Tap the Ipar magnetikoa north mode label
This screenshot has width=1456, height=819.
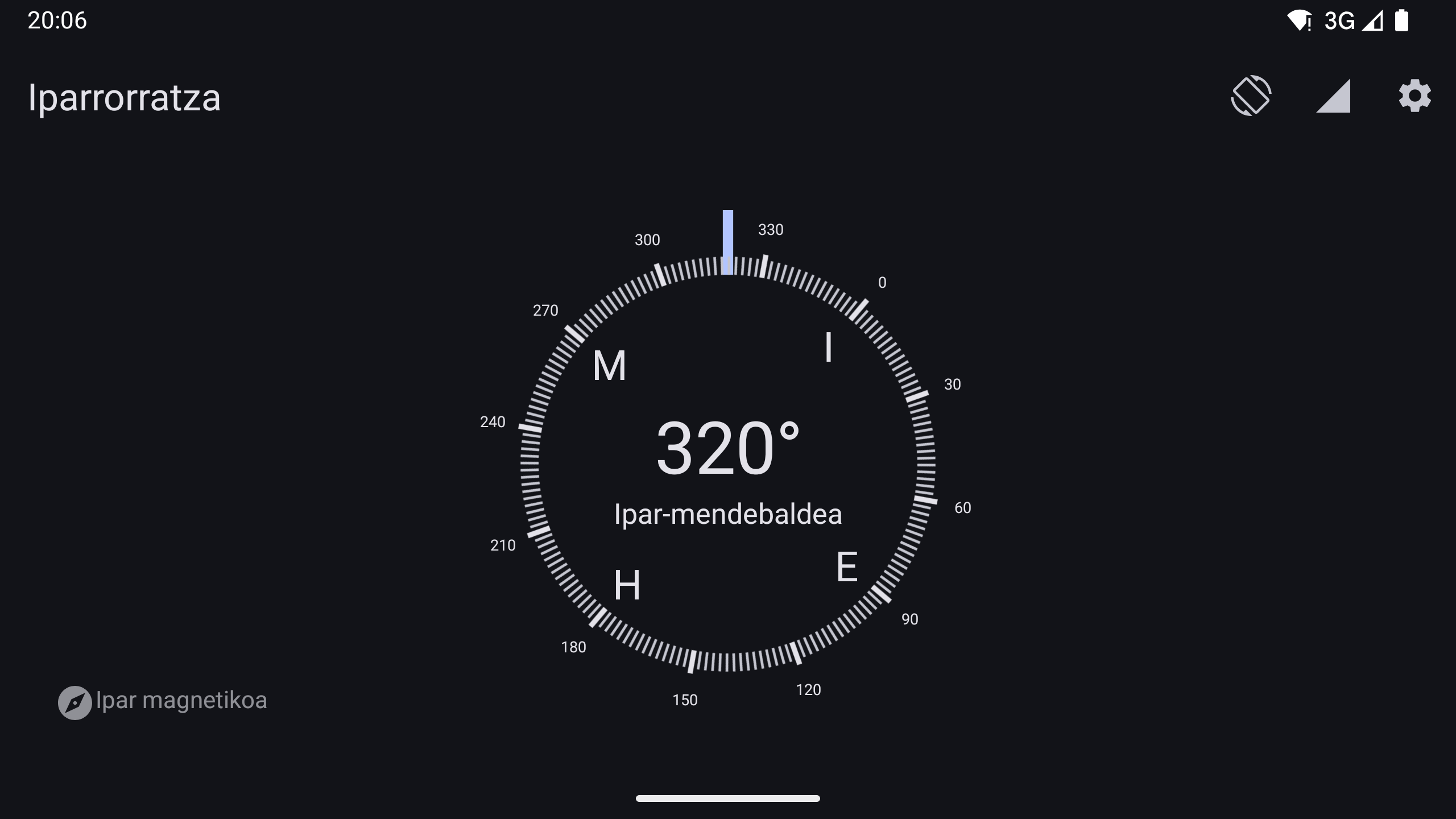163,701
